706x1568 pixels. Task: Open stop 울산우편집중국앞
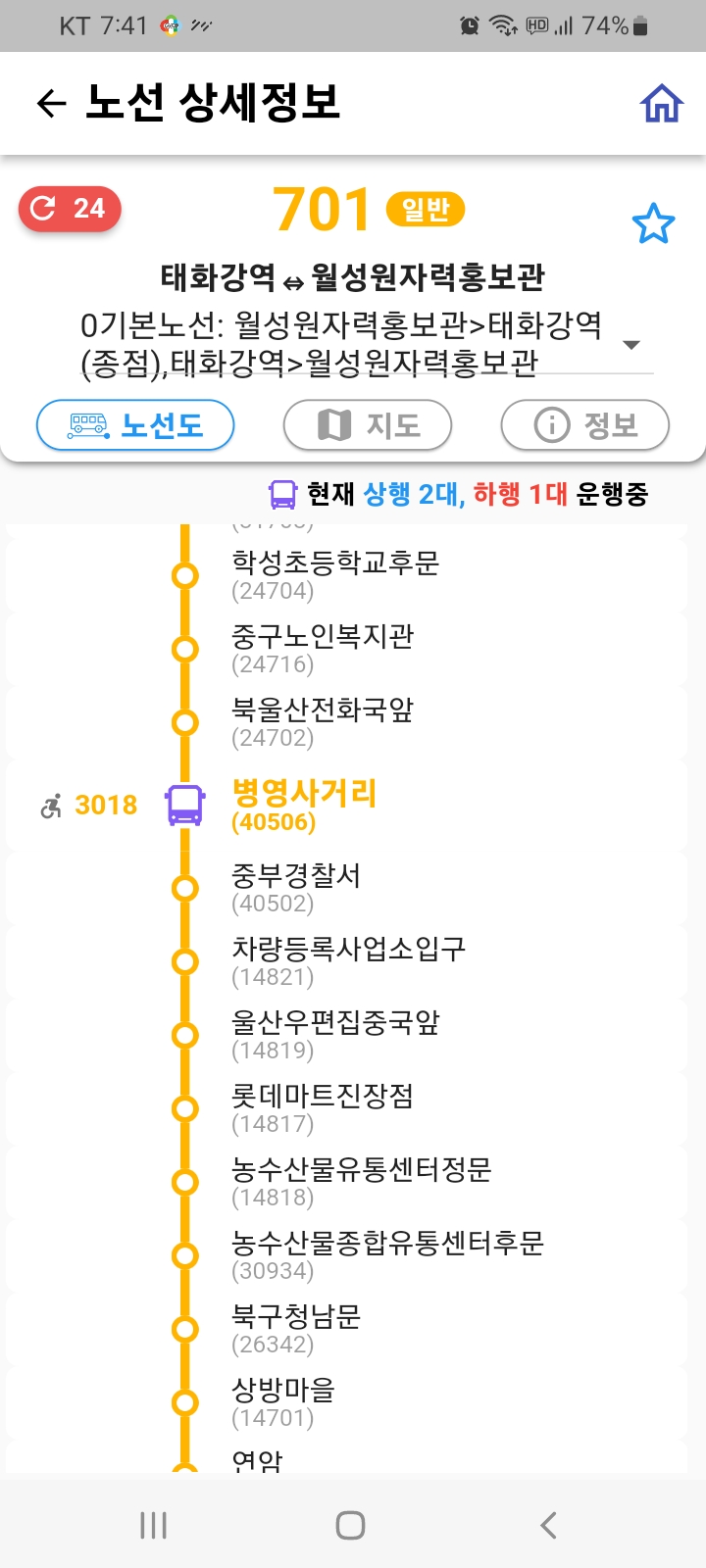[x=334, y=1034]
